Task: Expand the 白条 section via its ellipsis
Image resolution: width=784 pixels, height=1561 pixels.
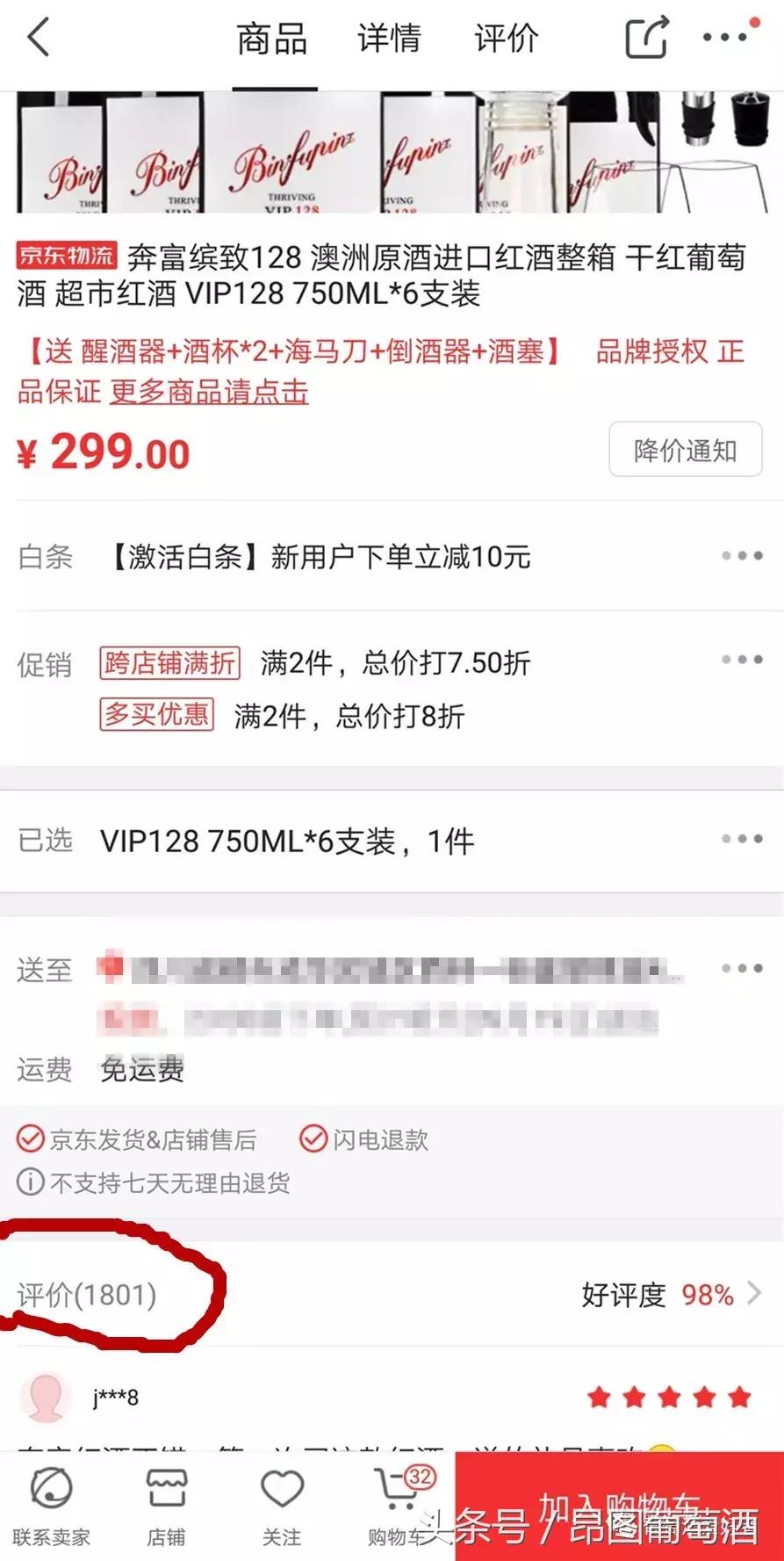Action: (x=743, y=555)
